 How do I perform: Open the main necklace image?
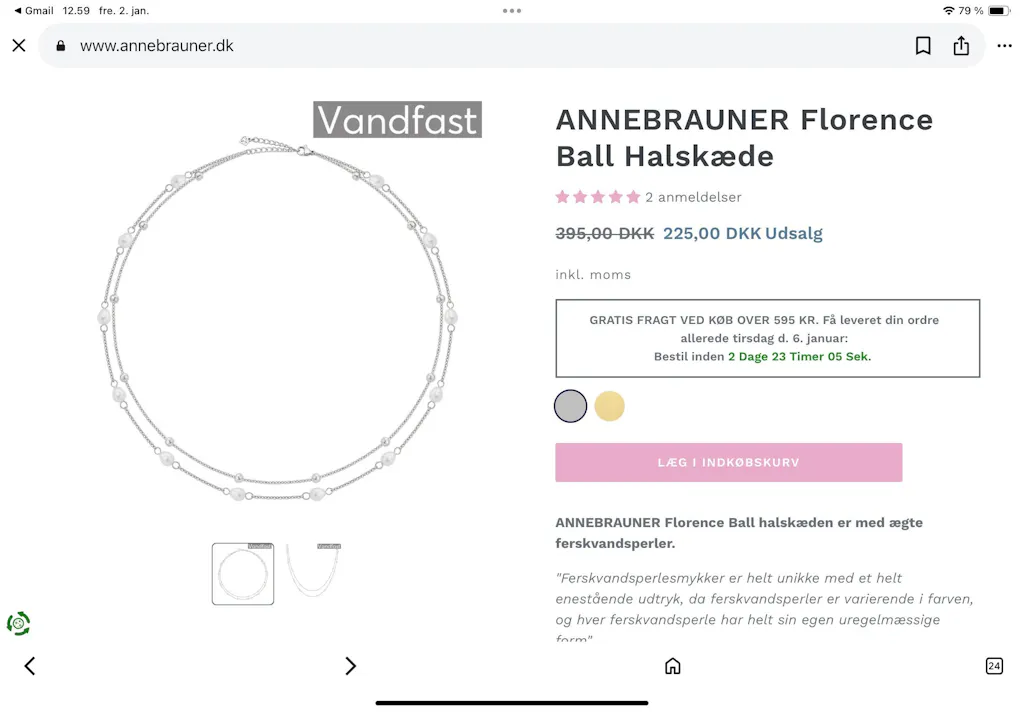click(277, 320)
